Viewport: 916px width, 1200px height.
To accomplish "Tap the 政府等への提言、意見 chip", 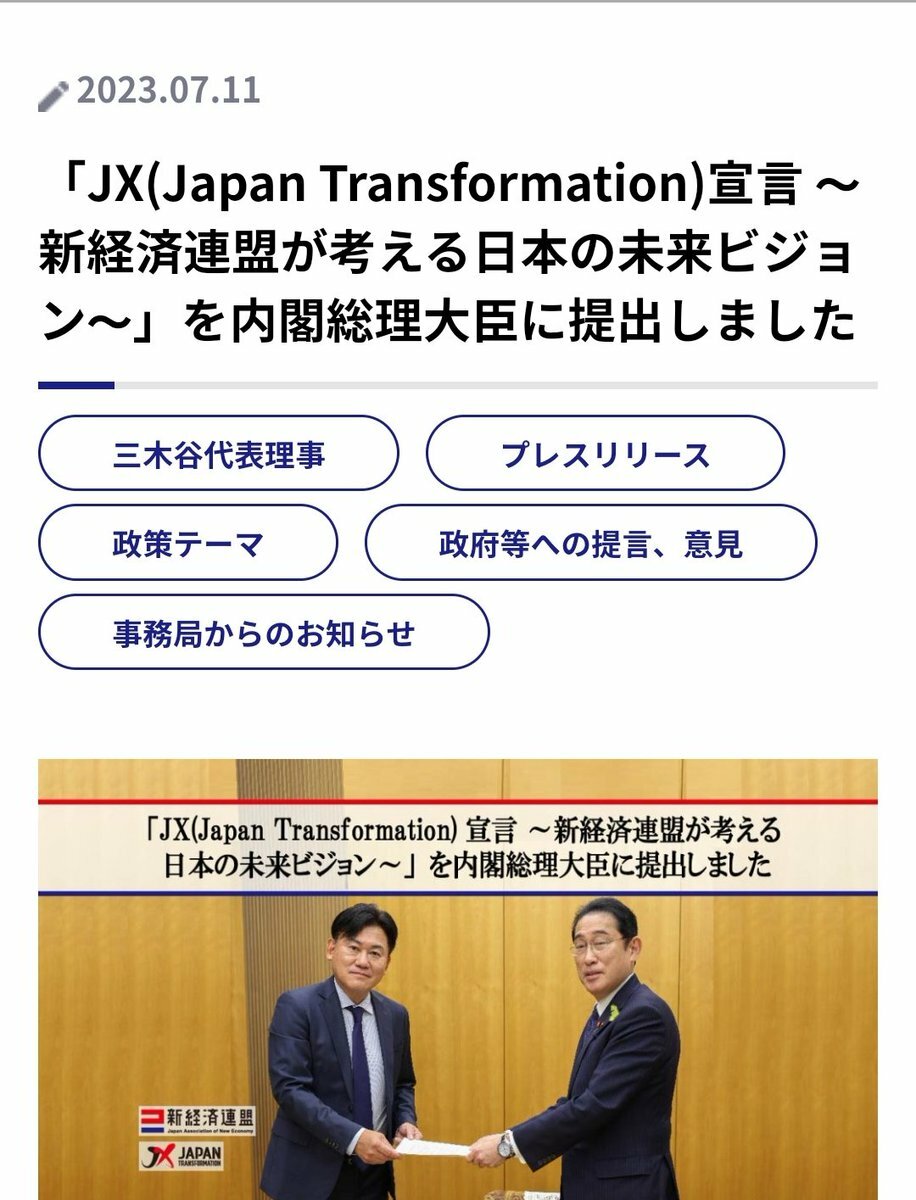I will tap(590, 543).
